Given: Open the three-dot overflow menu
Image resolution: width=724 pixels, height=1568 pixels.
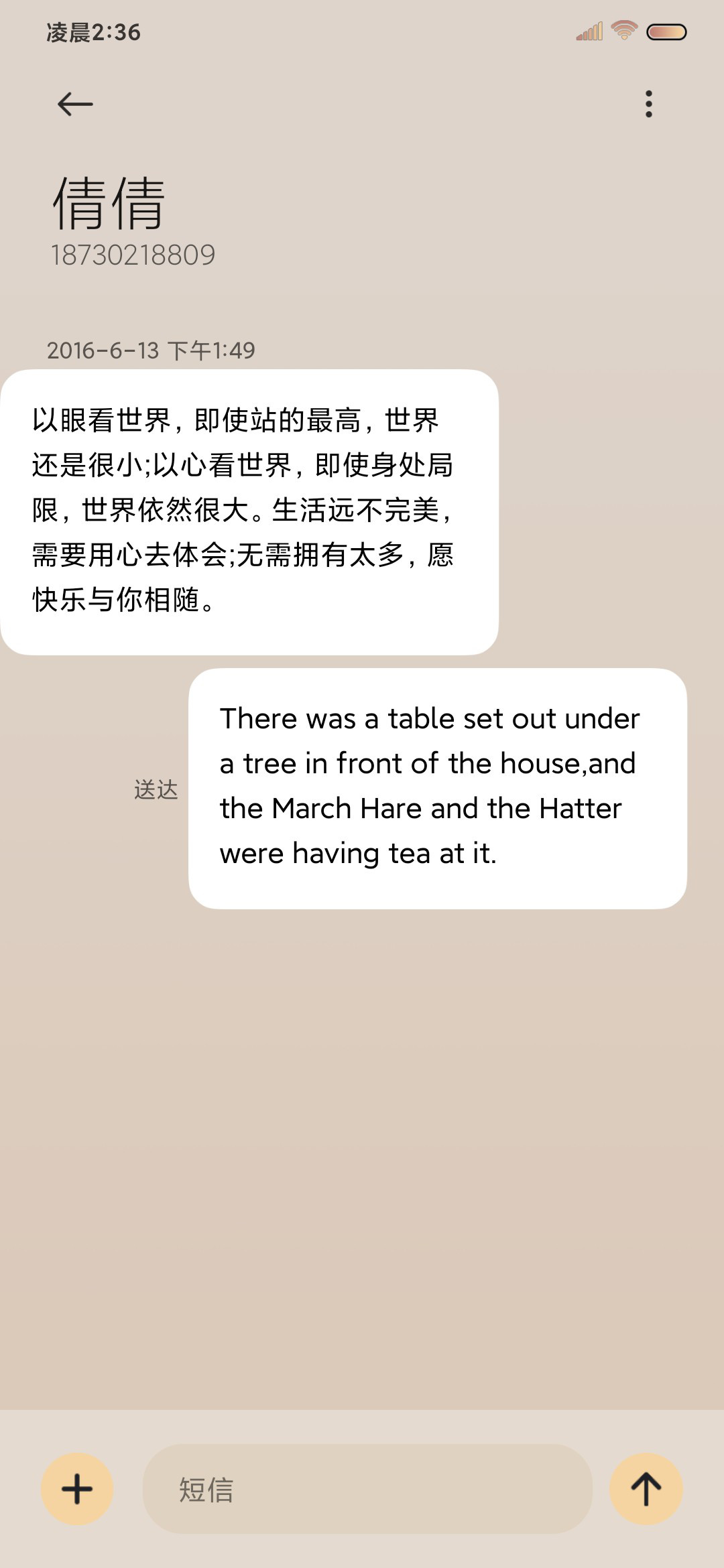Looking at the screenshot, I should click(648, 104).
